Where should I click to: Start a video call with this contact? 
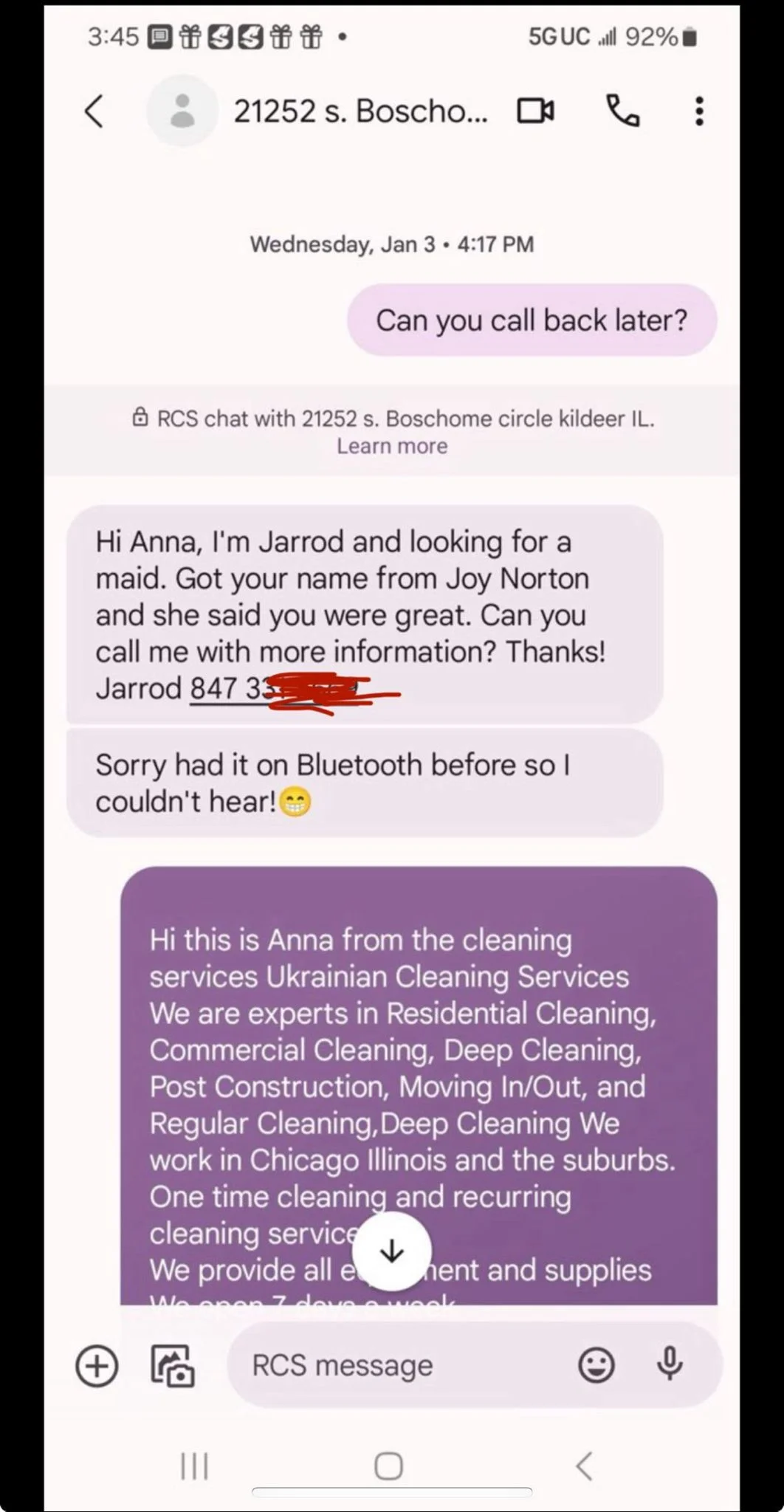pos(535,111)
